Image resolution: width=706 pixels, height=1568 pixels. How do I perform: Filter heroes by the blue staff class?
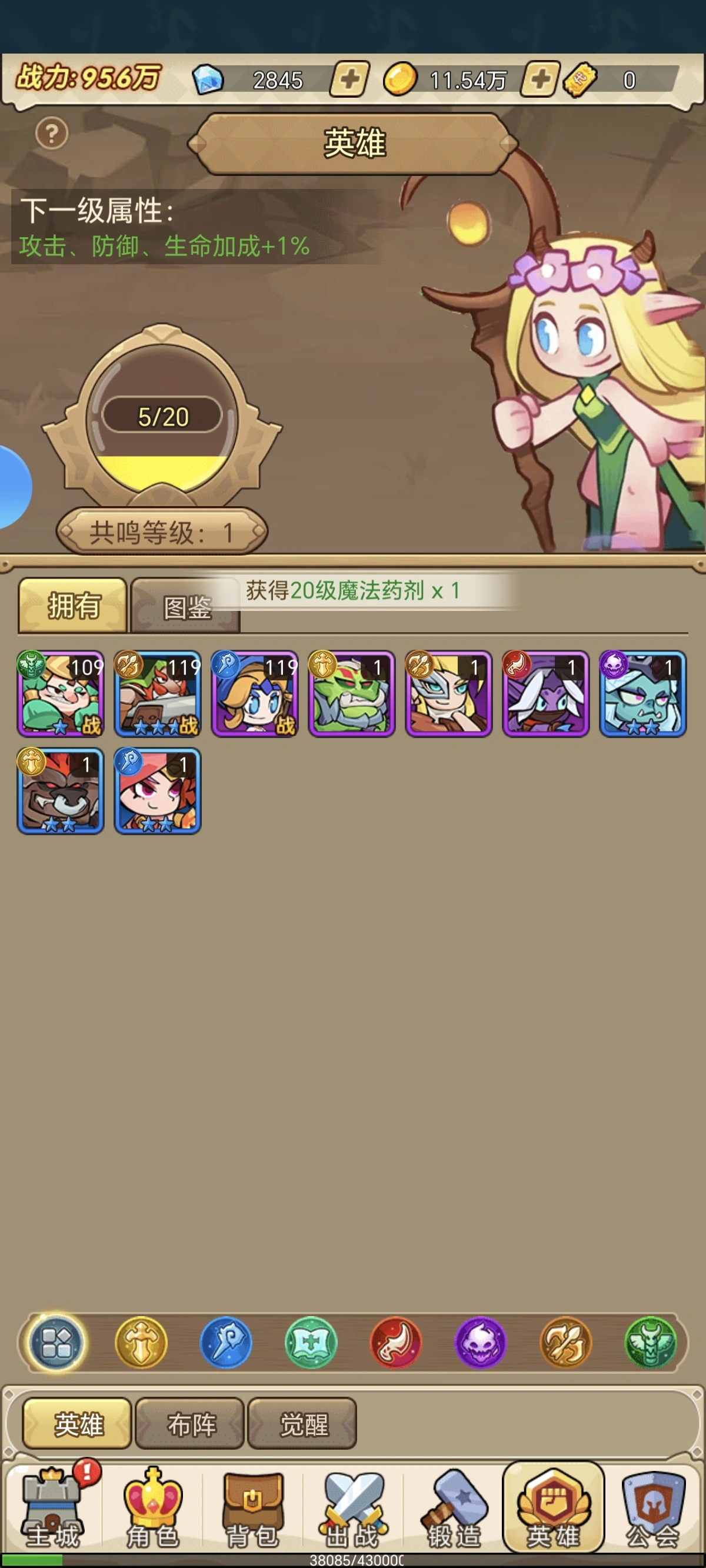click(x=226, y=1341)
